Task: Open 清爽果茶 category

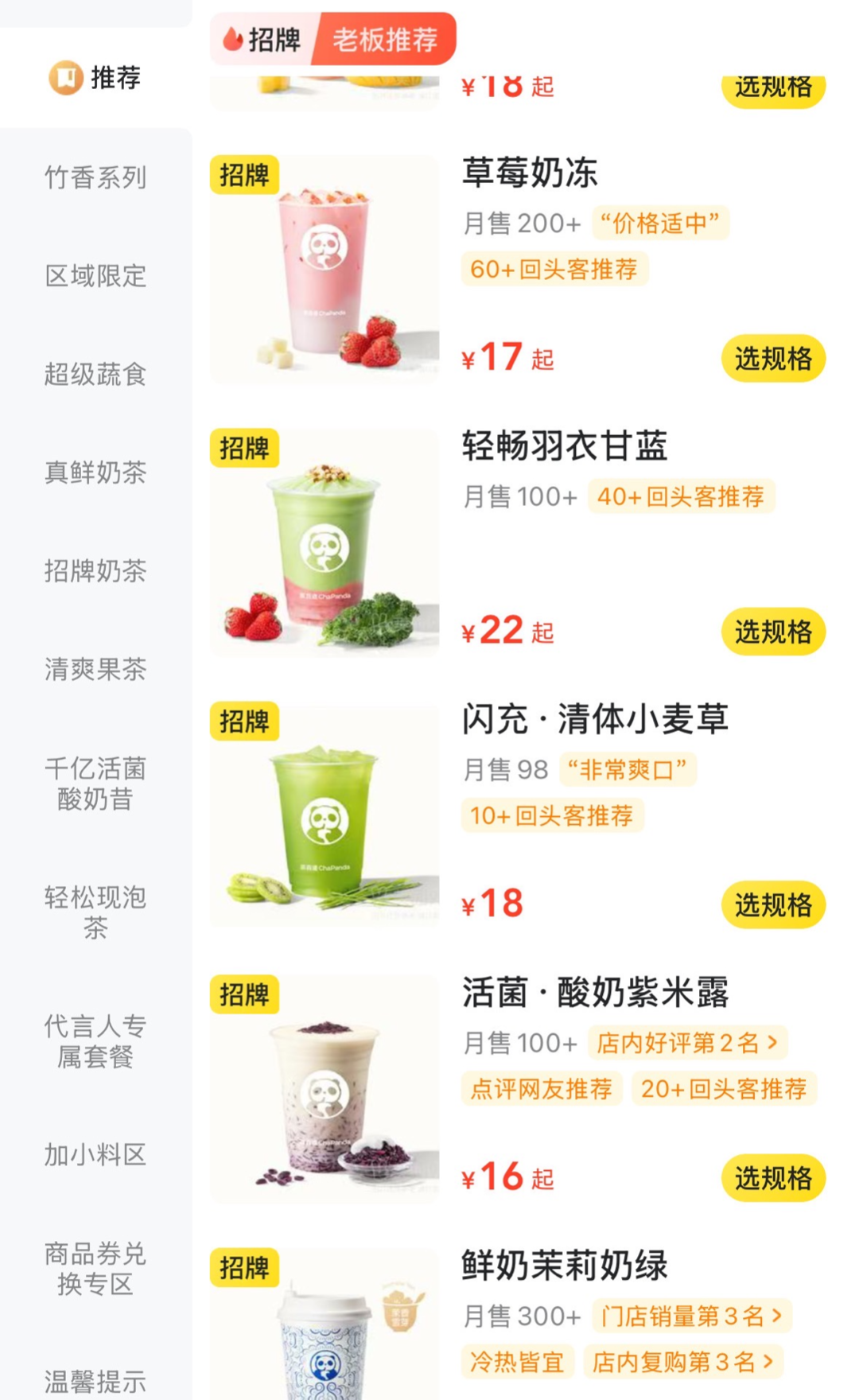Action: coord(95,669)
